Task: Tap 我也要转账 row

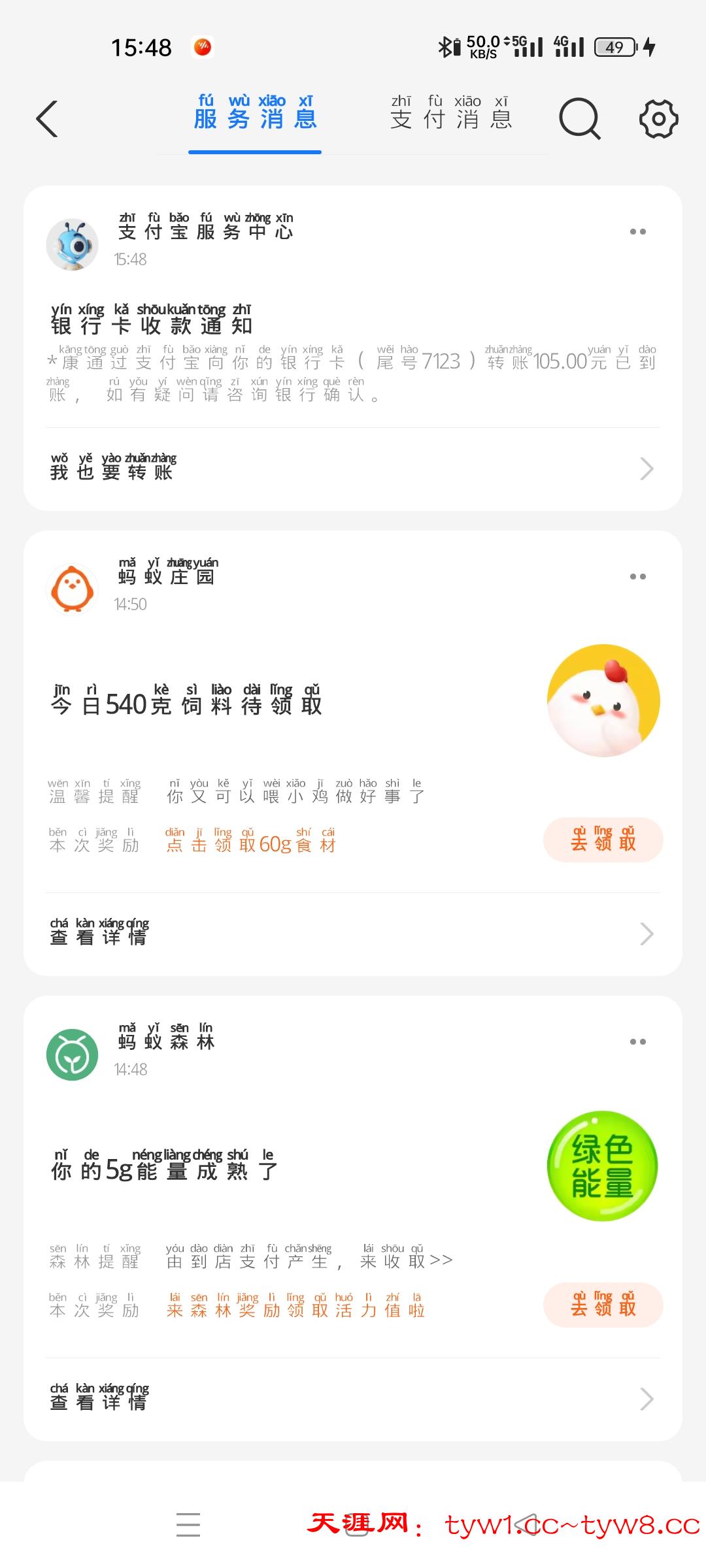Action: 353,469
